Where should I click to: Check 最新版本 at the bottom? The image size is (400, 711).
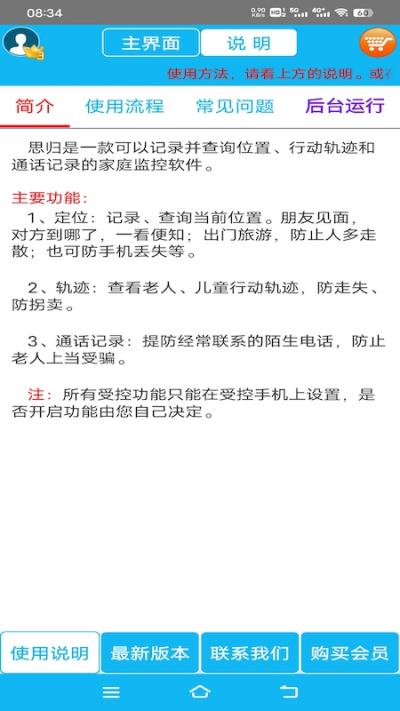pyautogui.click(x=150, y=653)
